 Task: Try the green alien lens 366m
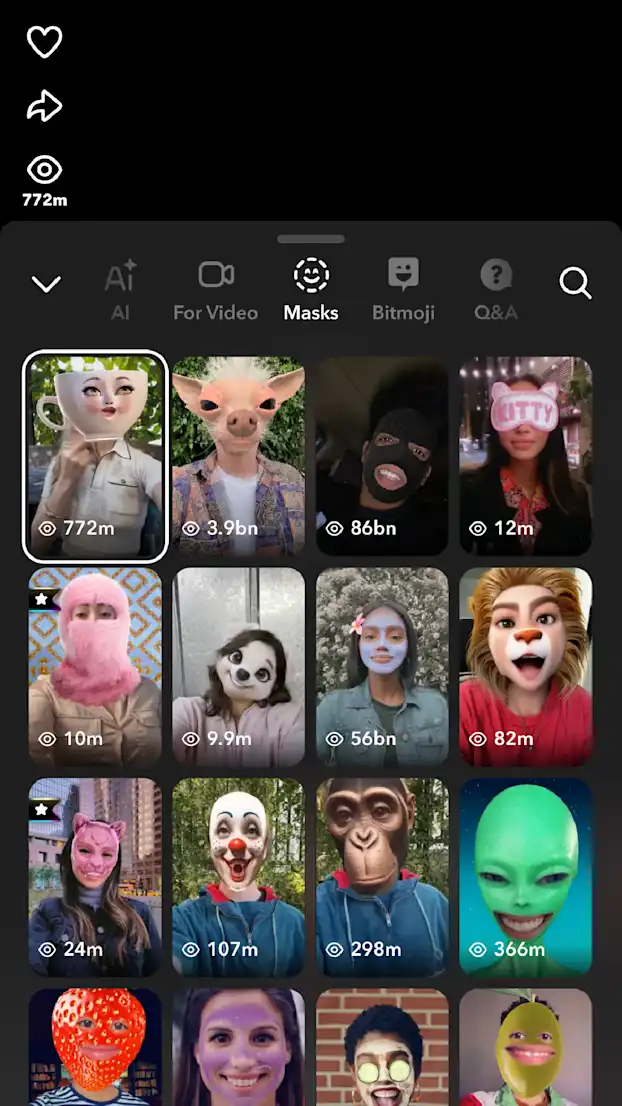(x=526, y=877)
